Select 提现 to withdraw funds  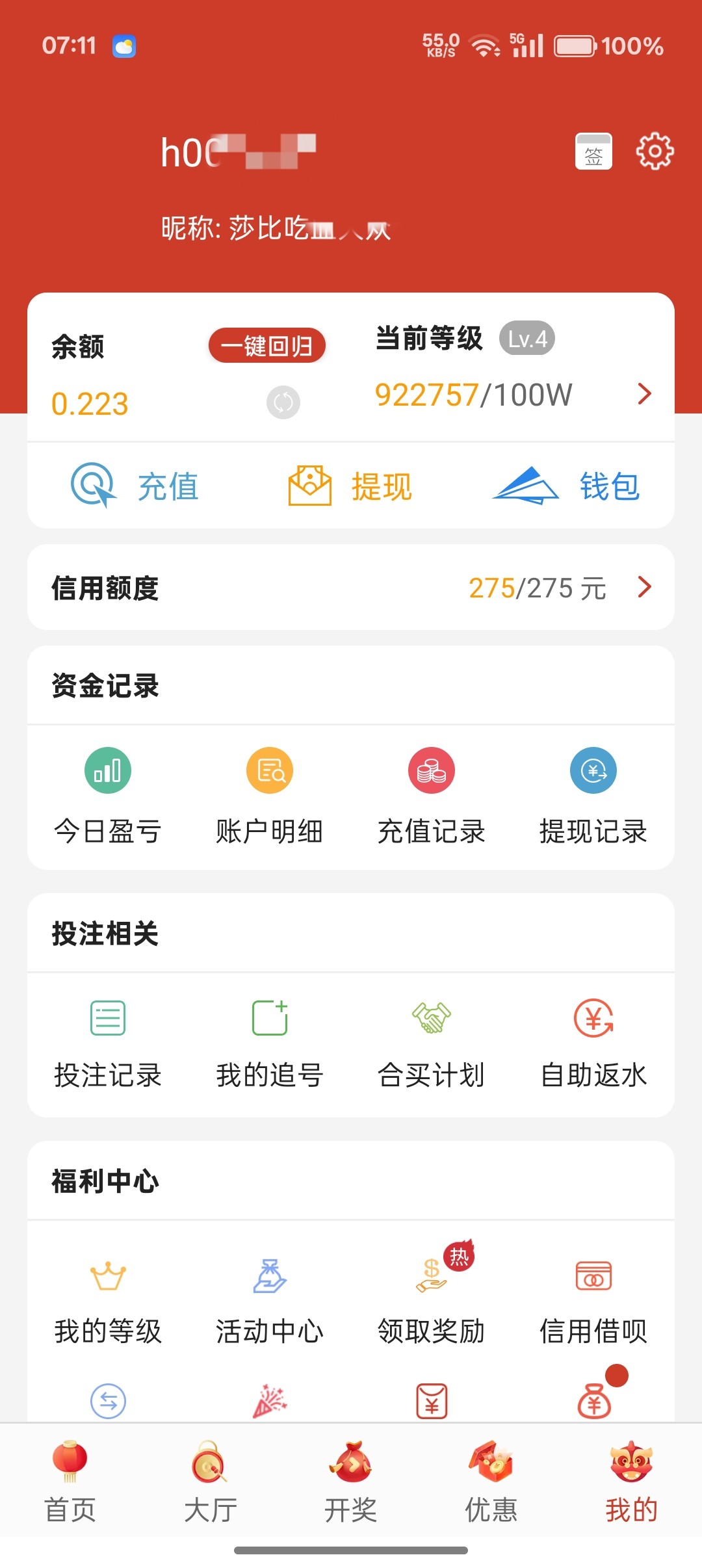(x=350, y=486)
